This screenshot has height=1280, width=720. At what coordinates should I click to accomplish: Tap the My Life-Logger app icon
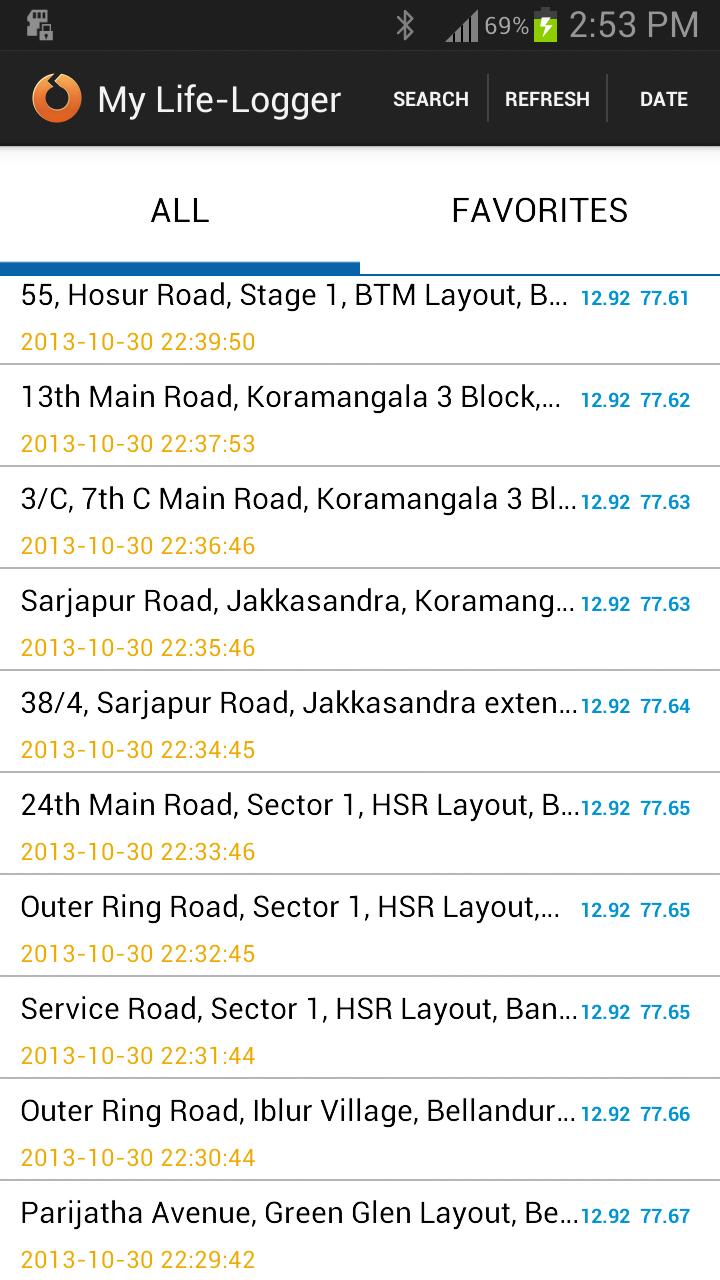pyautogui.click(x=56, y=99)
